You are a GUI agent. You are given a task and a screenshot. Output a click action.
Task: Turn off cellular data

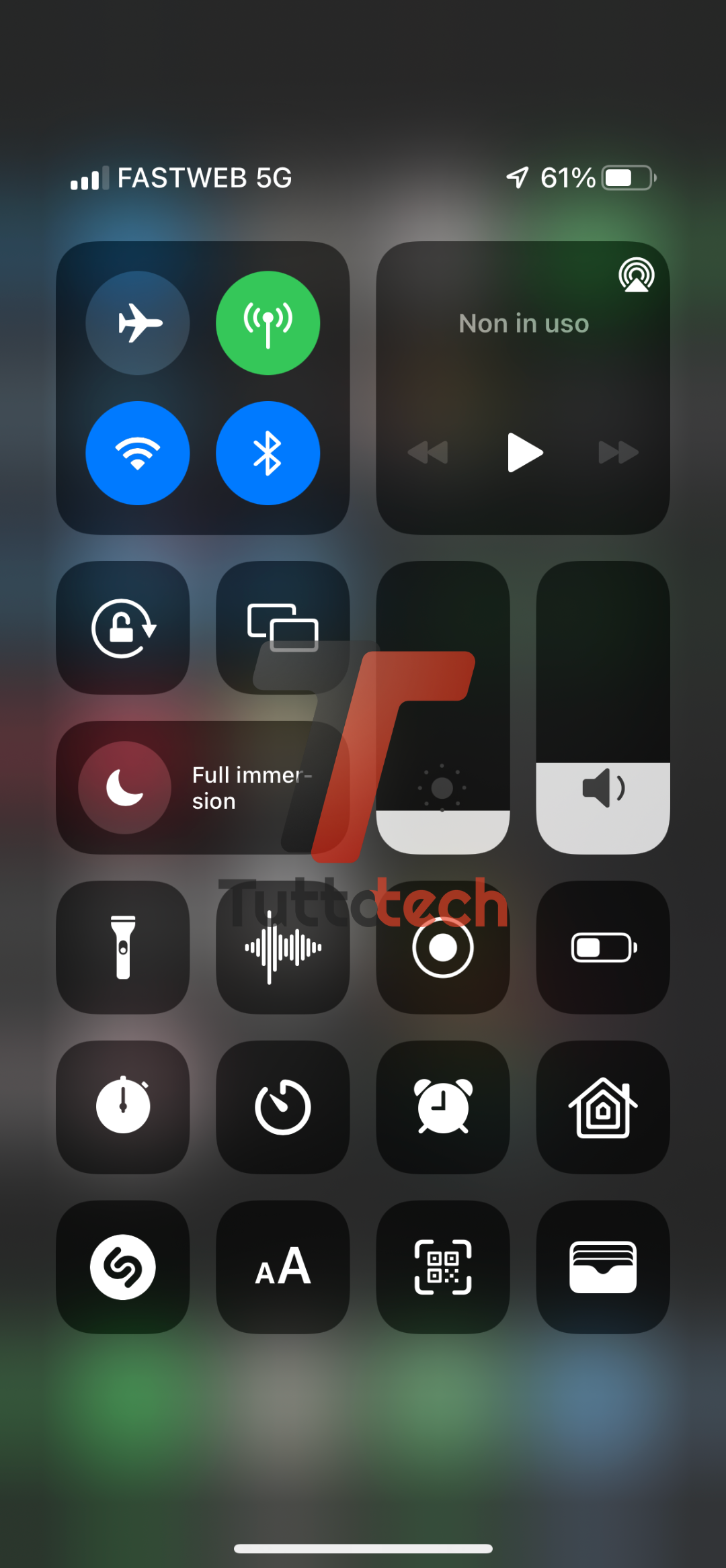coord(268,323)
